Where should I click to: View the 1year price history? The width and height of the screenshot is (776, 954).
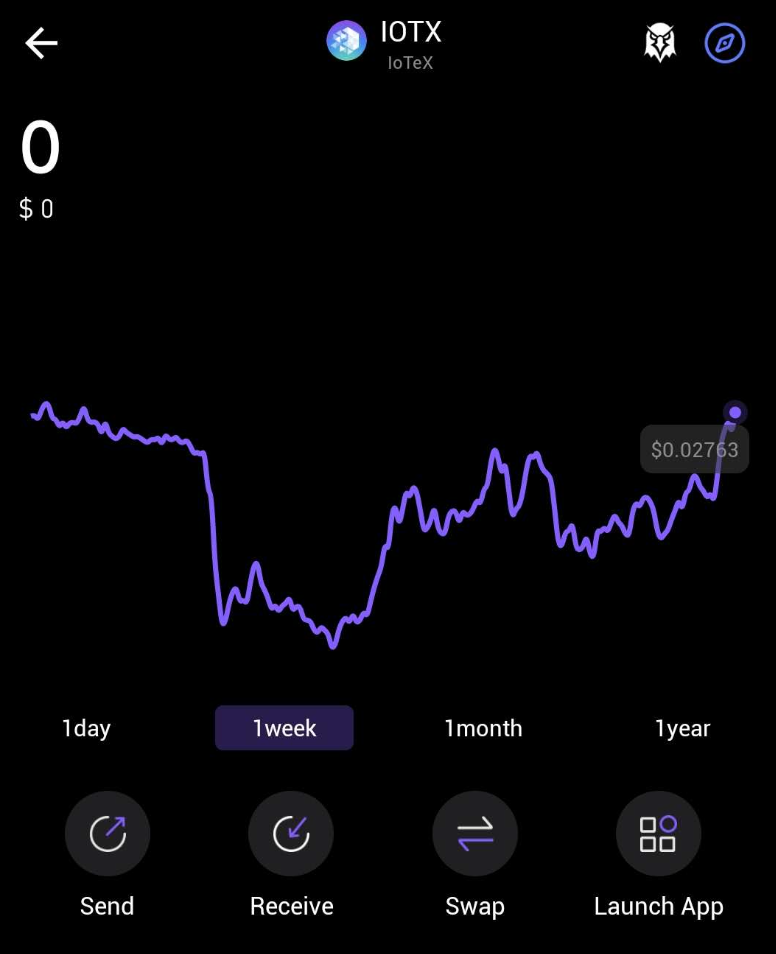pos(682,728)
